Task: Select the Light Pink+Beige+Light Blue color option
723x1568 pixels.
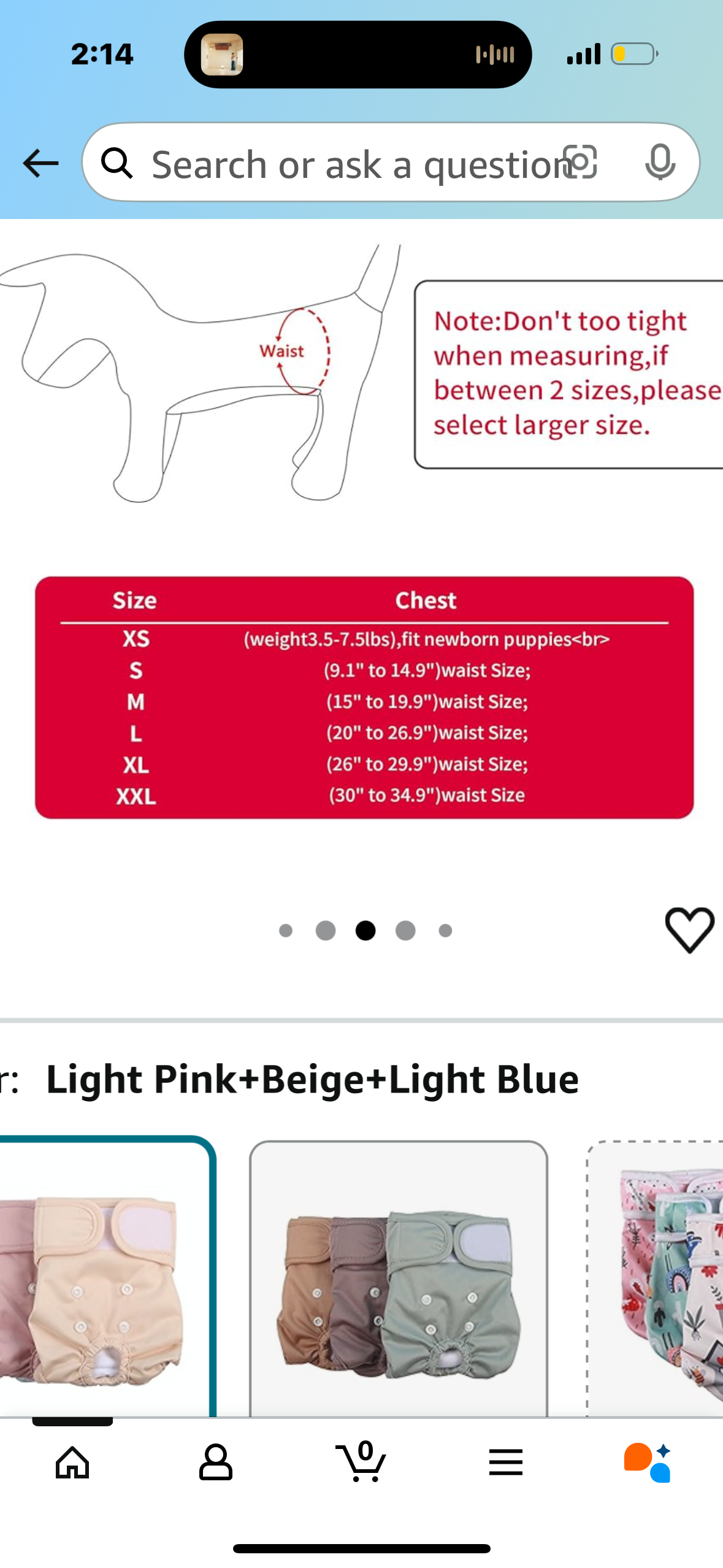Action: pos(104,1276)
